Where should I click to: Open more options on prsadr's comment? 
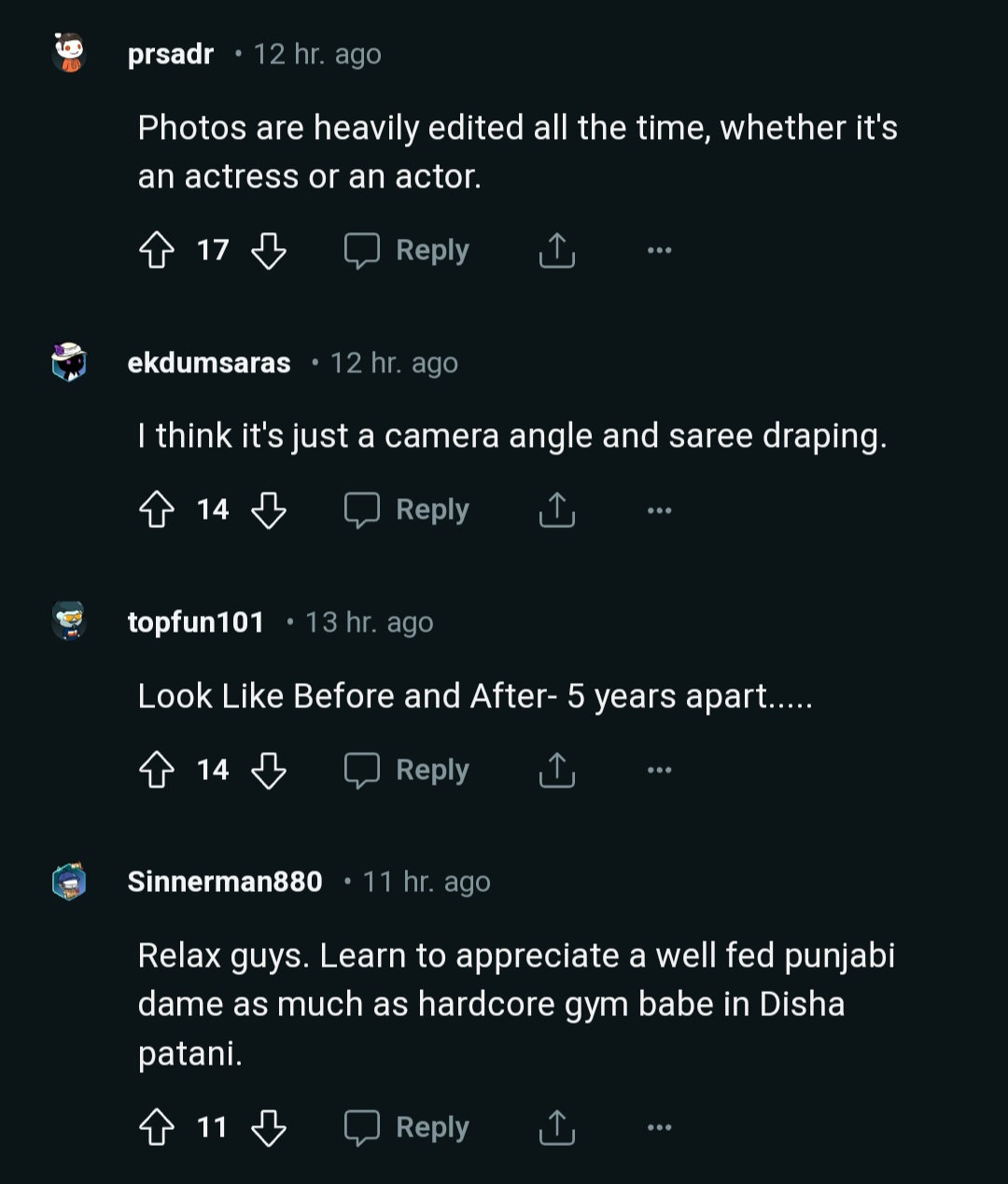(x=659, y=250)
